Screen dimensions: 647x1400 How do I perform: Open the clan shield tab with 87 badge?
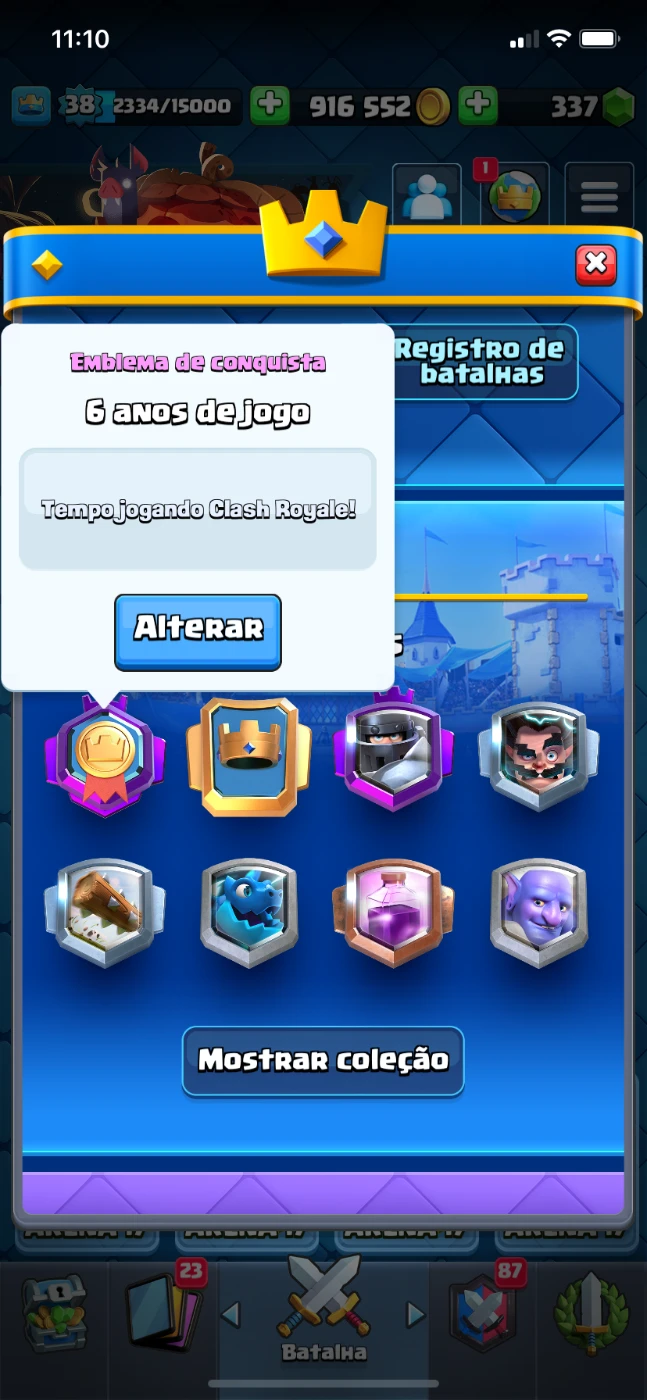coord(483,1312)
